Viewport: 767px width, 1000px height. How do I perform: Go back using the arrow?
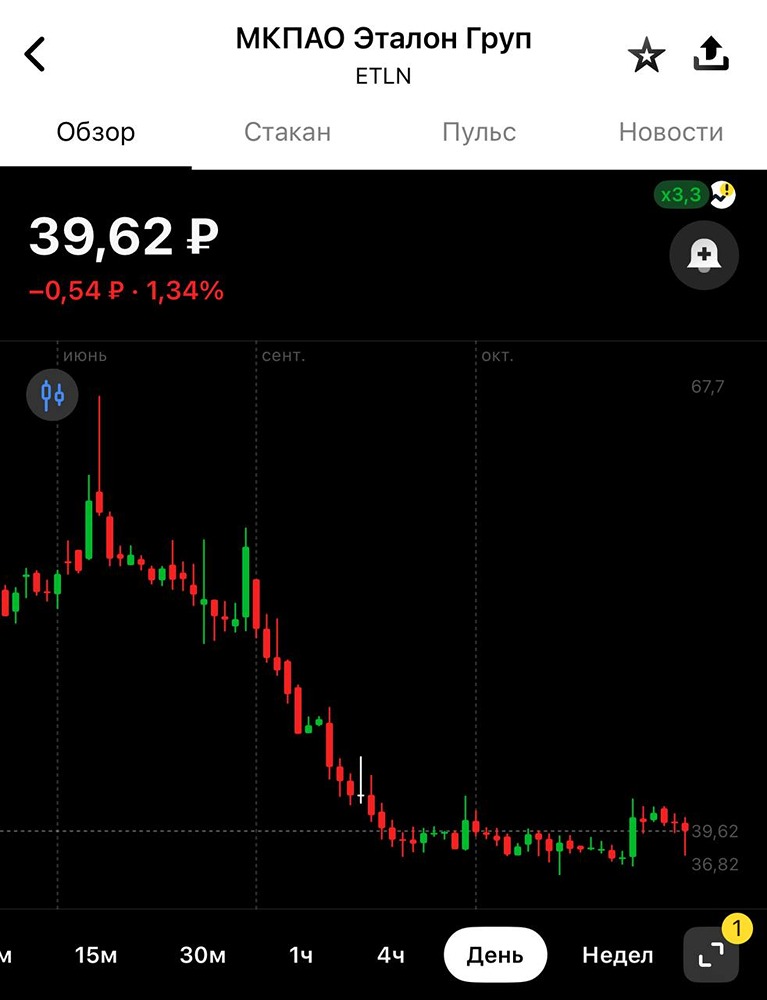pos(36,55)
